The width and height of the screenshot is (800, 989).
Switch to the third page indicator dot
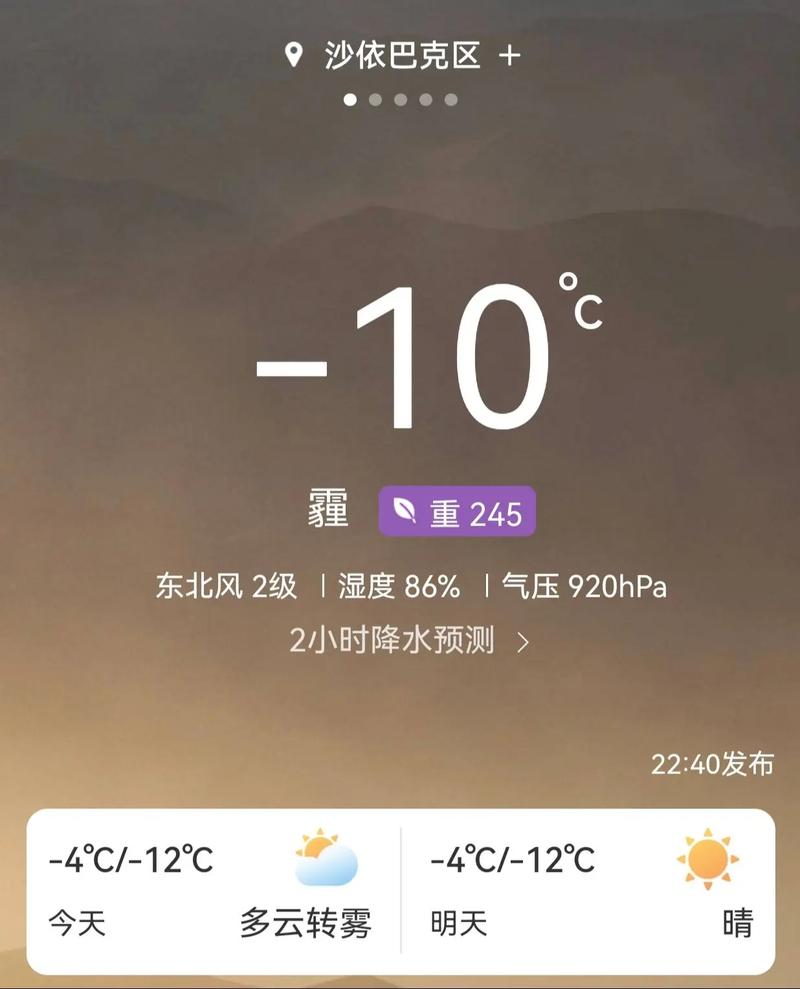[x=401, y=99]
